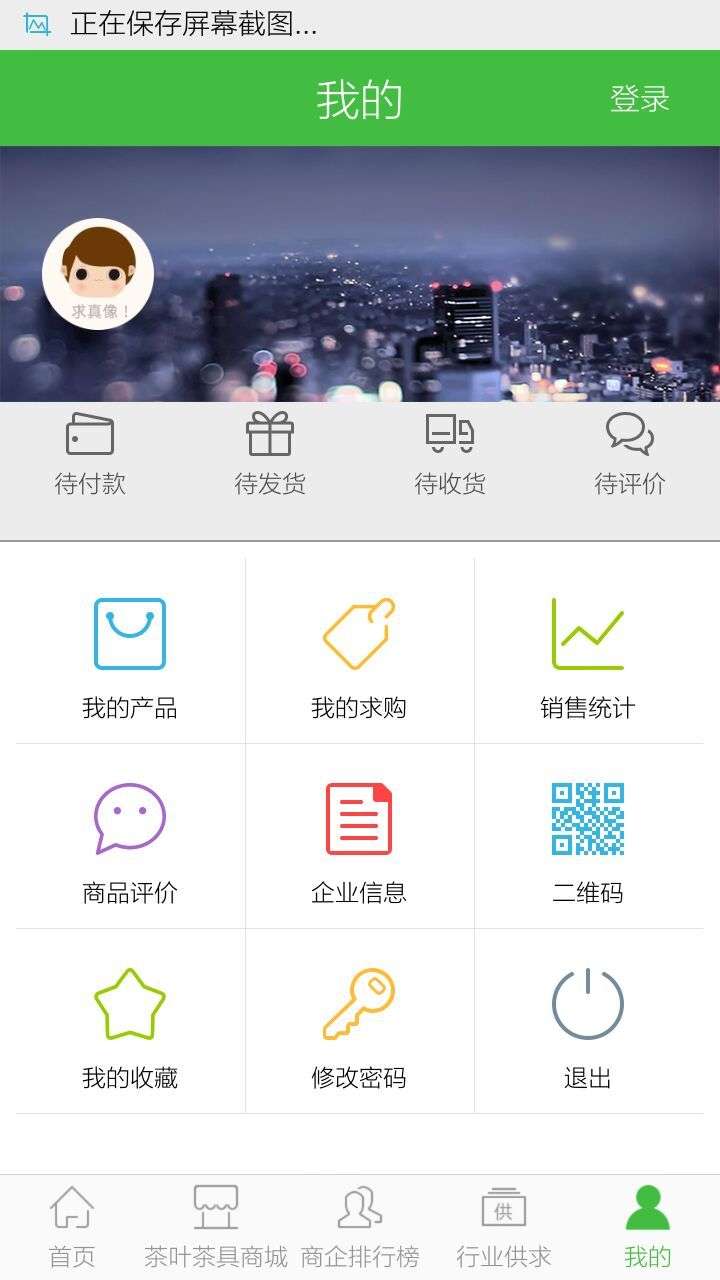Open the profile avatar picture
The width and height of the screenshot is (720, 1280).
point(98,274)
